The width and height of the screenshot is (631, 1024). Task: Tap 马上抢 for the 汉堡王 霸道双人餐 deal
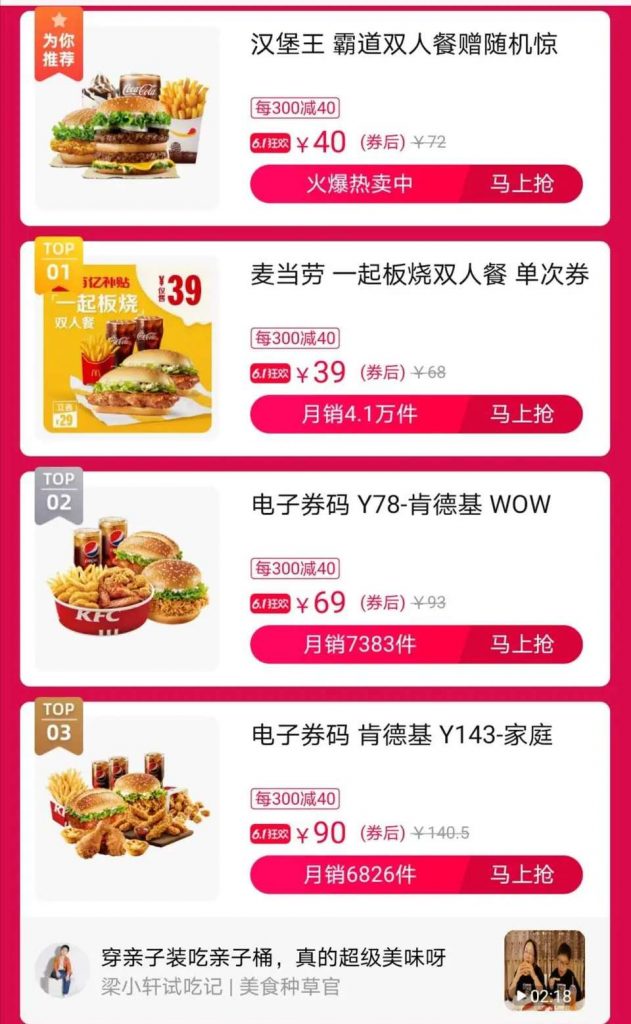tap(521, 184)
